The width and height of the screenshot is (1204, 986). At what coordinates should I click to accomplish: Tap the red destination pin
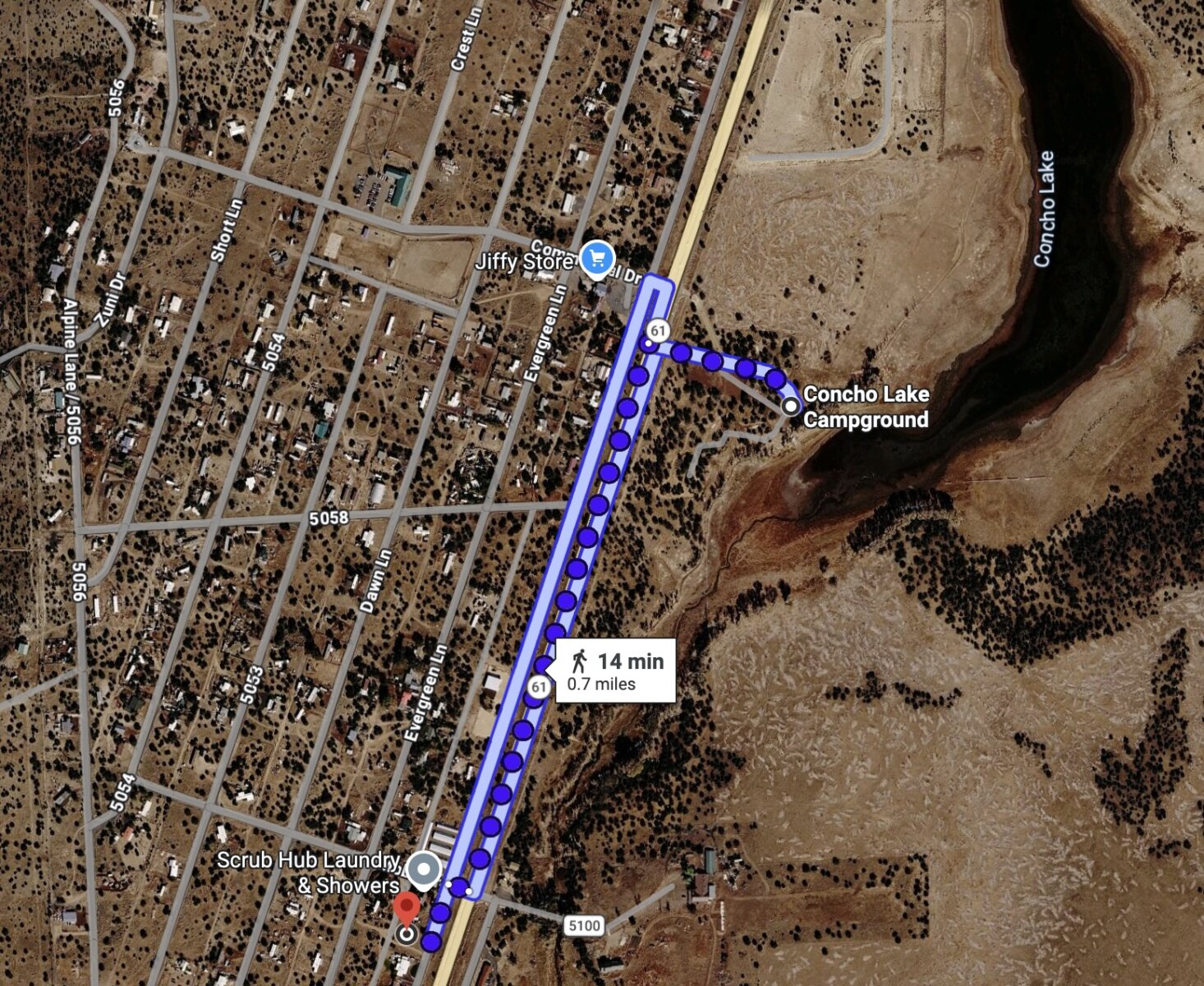406,910
